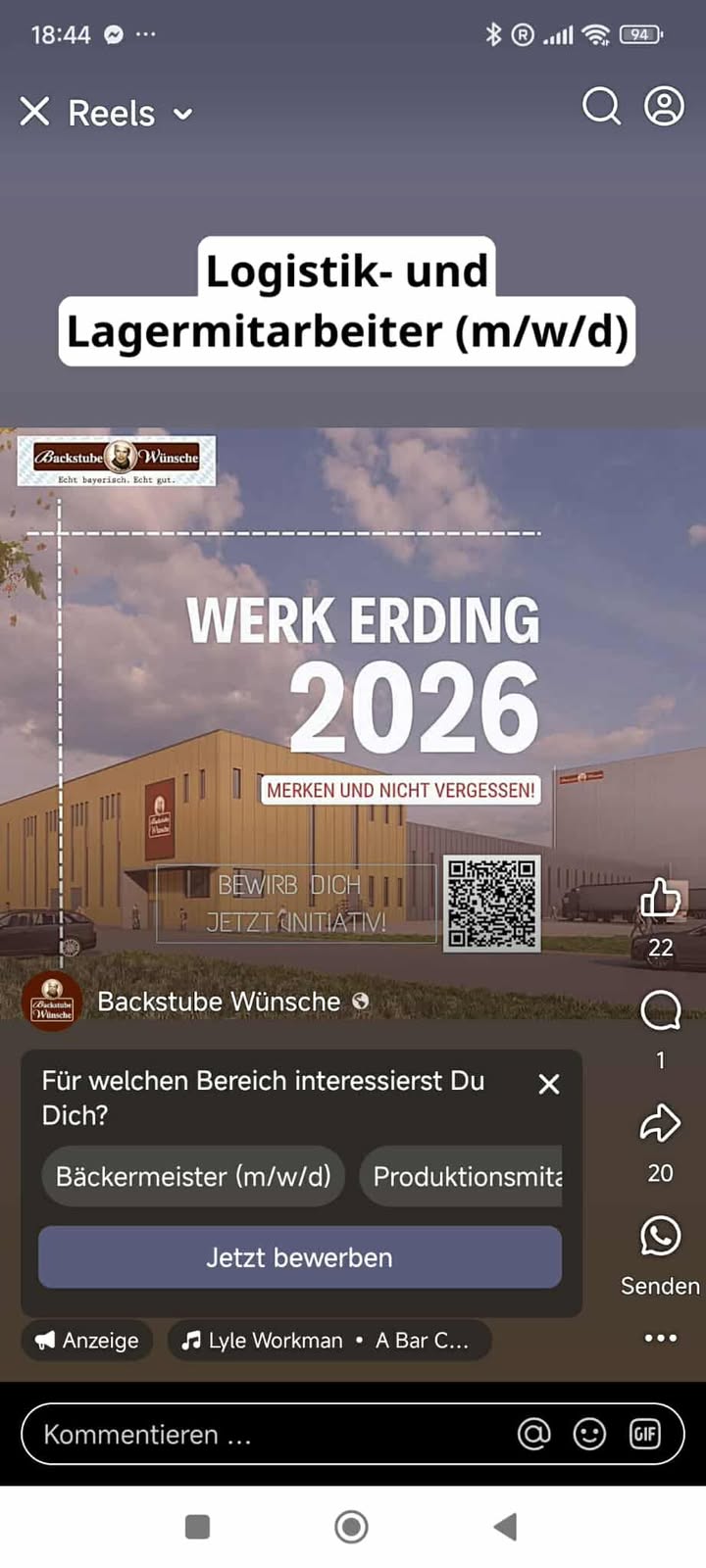Dismiss the job interest prompt

point(549,1084)
